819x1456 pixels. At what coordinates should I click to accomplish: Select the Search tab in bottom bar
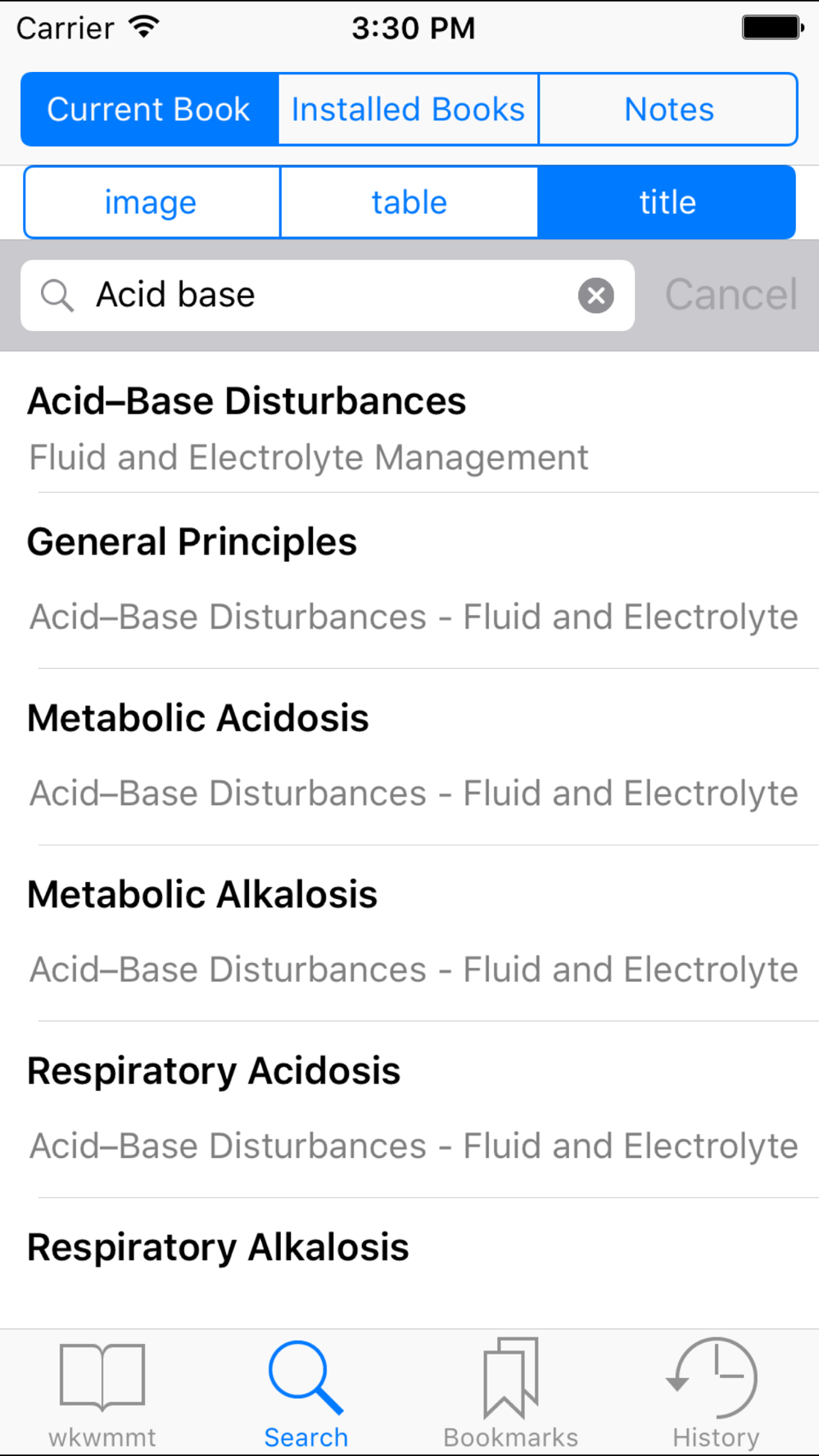[x=306, y=1392]
